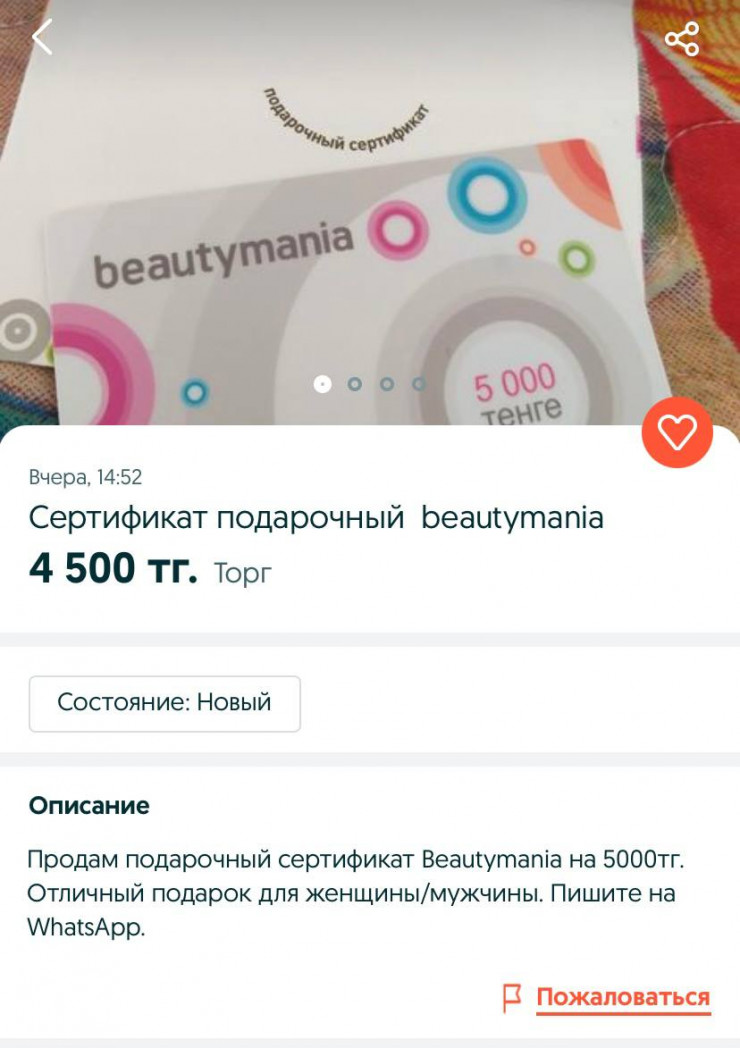740x1048 pixels.
Task: Share this beautymania listing
Action: pyautogui.click(x=682, y=39)
